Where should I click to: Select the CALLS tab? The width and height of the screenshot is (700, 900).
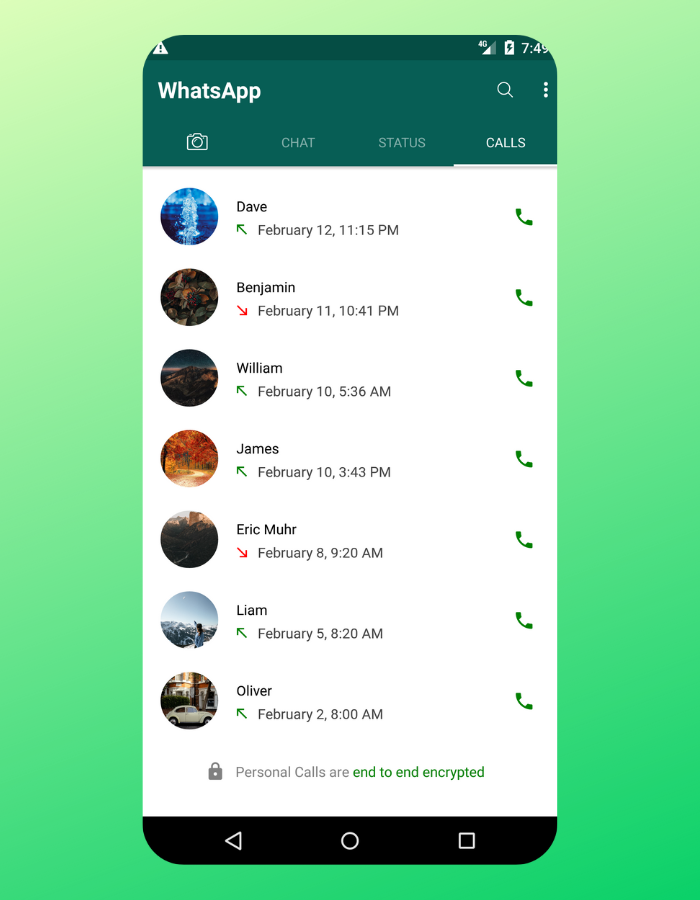tap(505, 143)
